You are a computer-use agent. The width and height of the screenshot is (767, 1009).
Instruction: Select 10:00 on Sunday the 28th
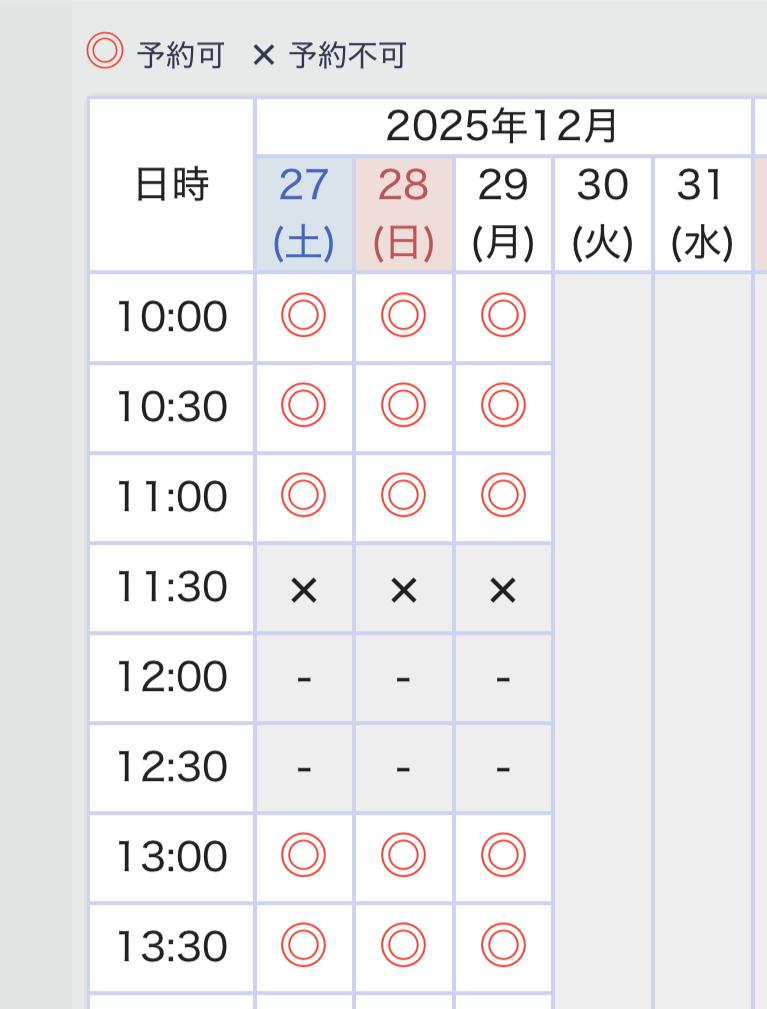pos(403,317)
